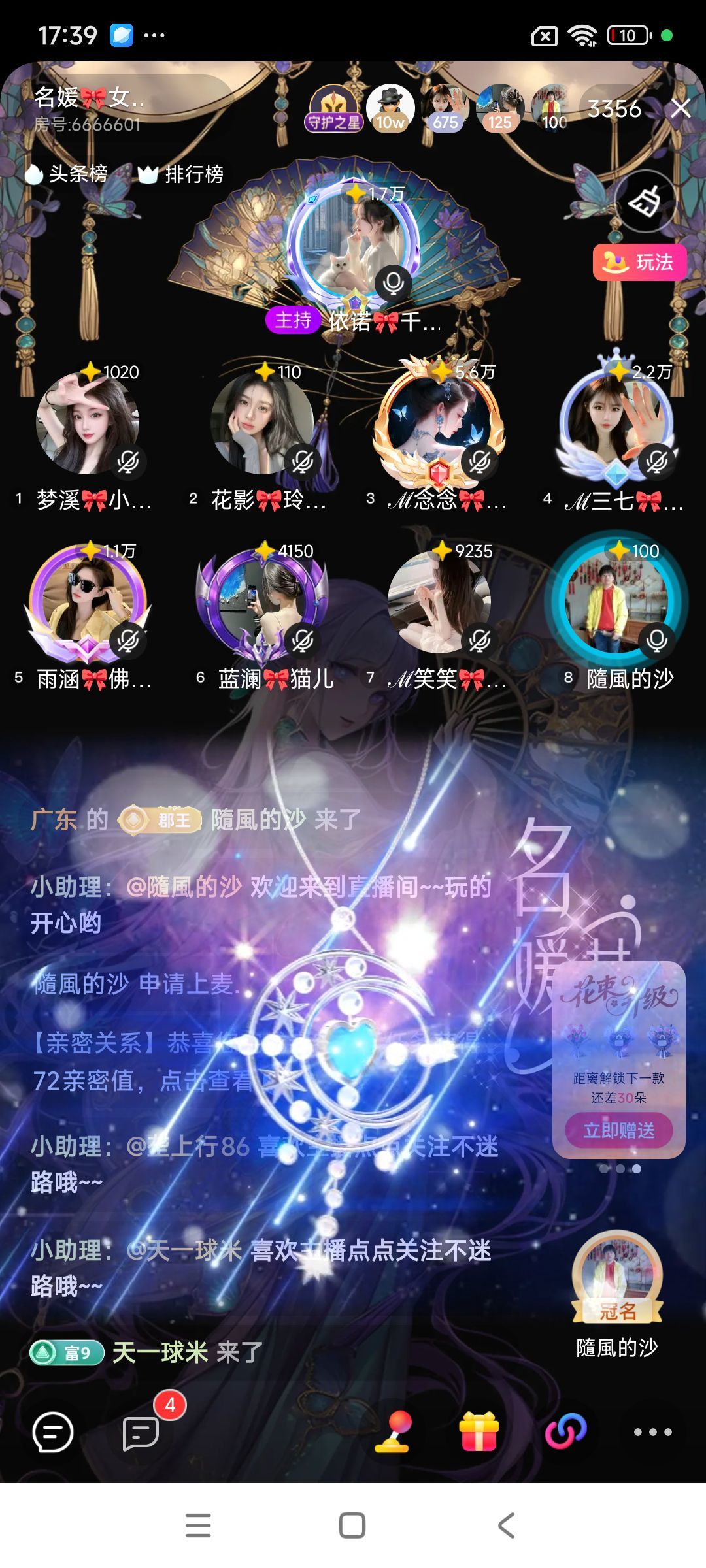Viewport: 706px width, 1568px height.
Task: Open the 排行榜 leaderboard
Action: click(x=181, y=174)
